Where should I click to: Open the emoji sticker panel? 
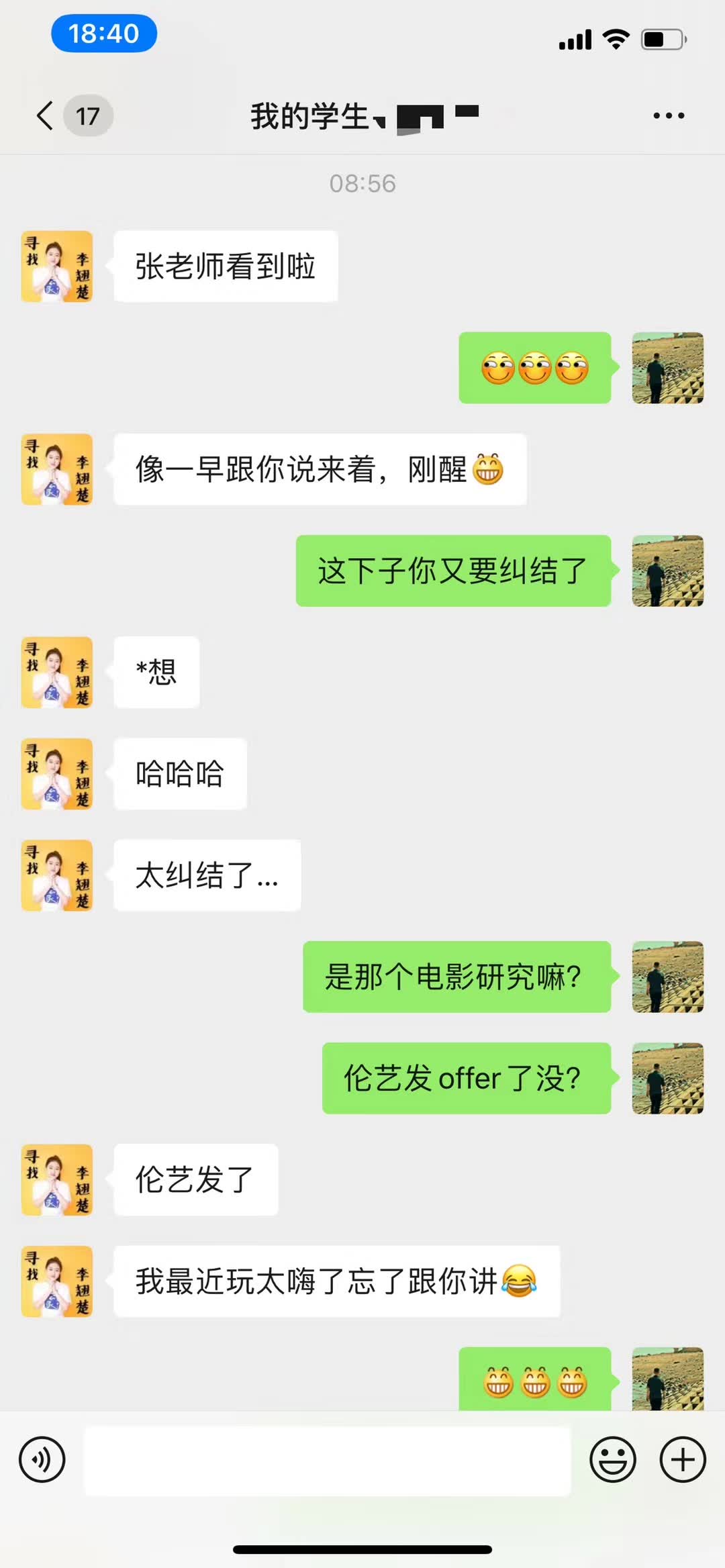coord(612,1459)
